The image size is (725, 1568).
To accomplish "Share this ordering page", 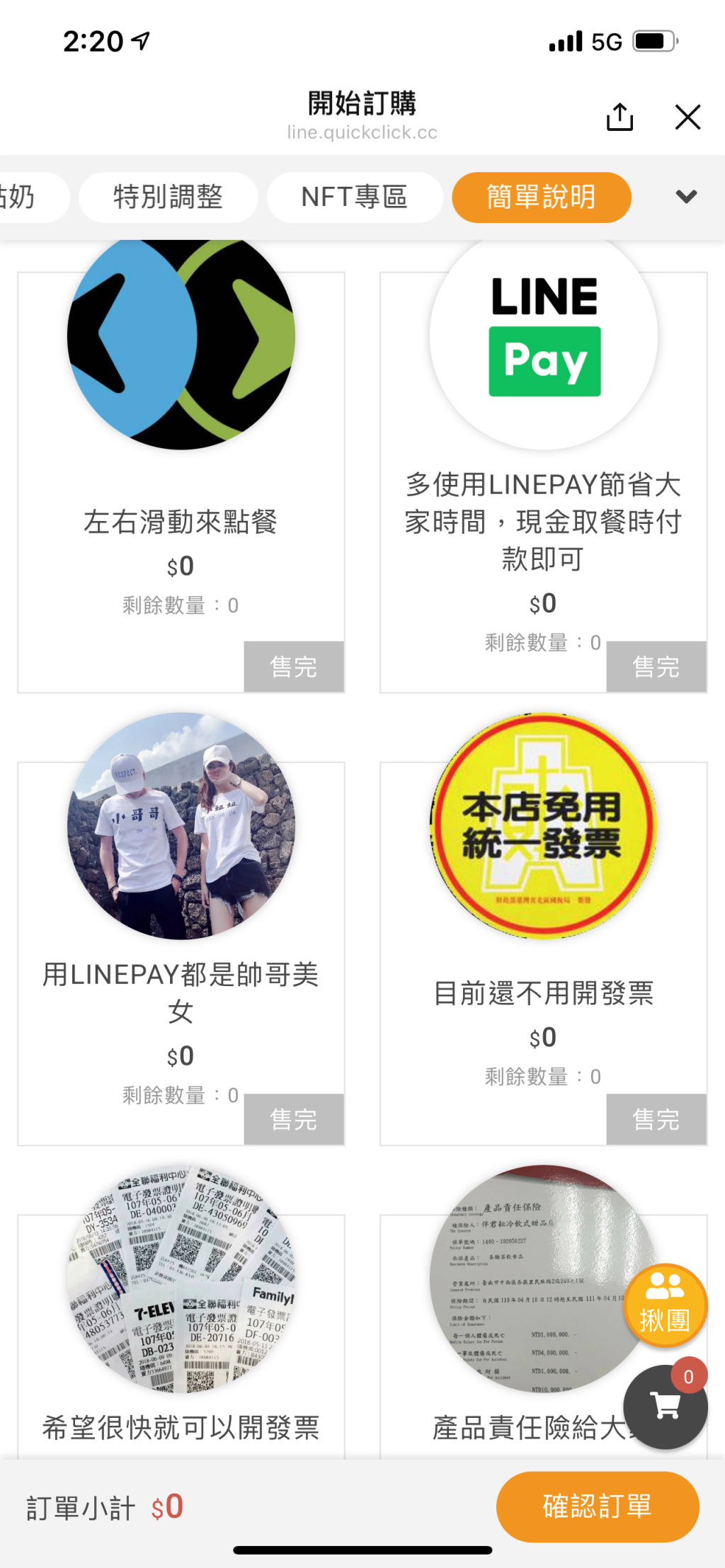I will (620, 118).
